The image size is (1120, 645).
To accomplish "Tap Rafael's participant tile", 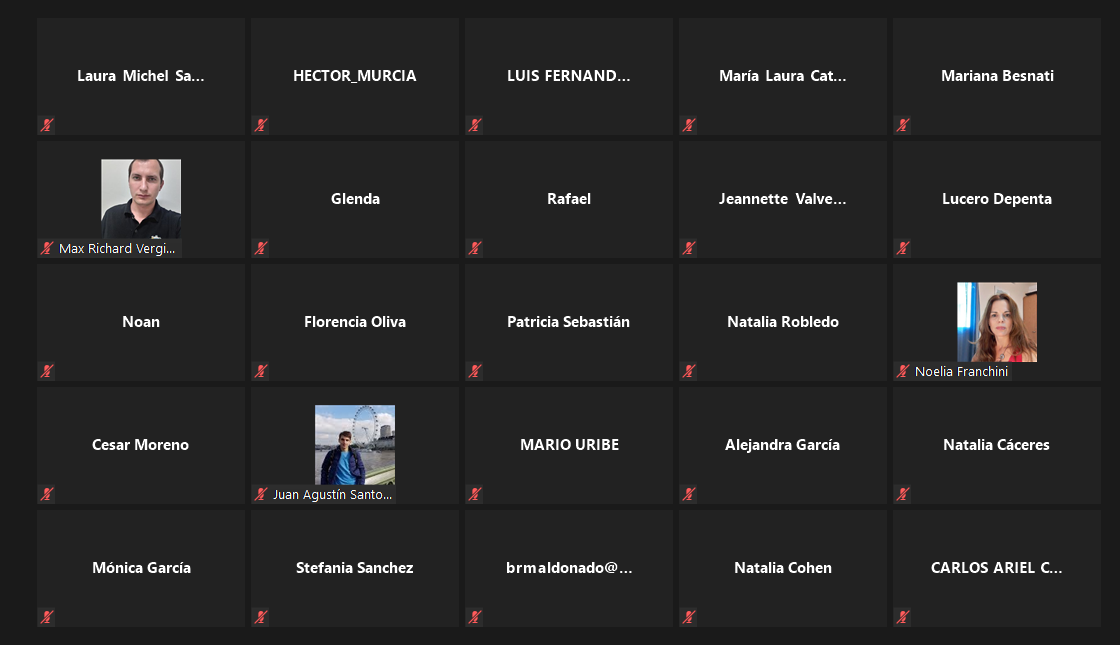I will (x=568, y=199).
